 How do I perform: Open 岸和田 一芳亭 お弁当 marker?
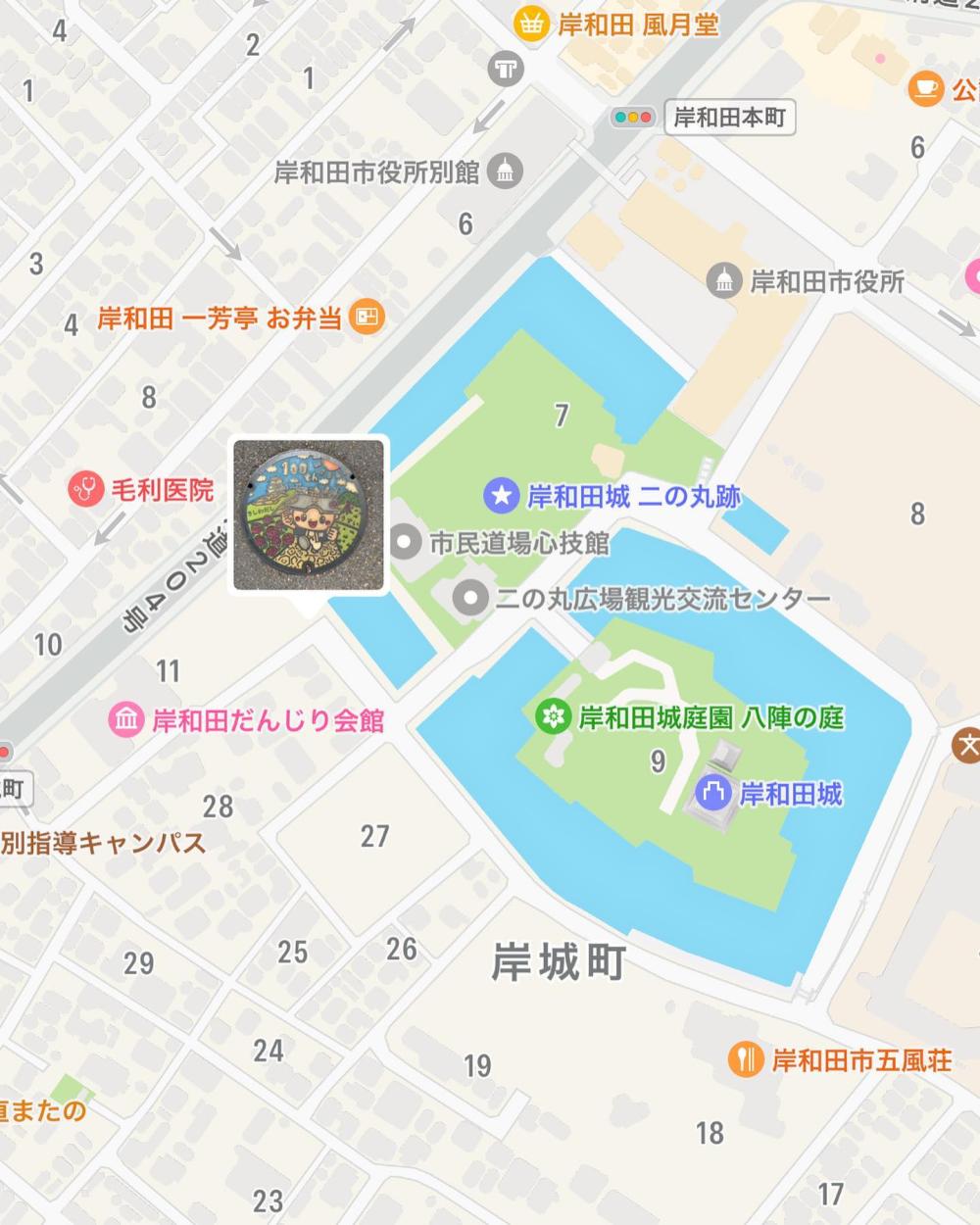(368, 318)
